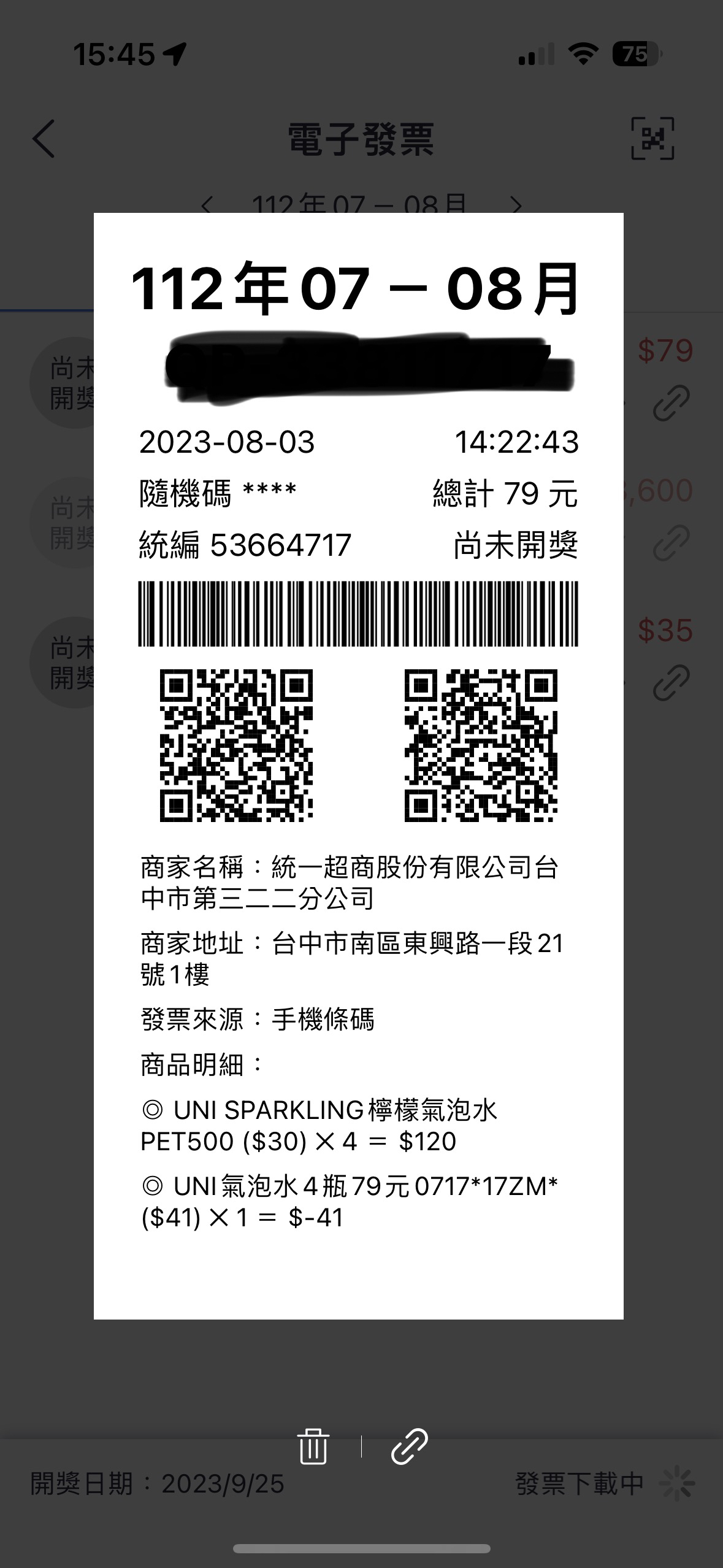Tap the link icon under $35
Viewport: 723px width, 1568px height.
pyautogui.click(x=671, y=682)
